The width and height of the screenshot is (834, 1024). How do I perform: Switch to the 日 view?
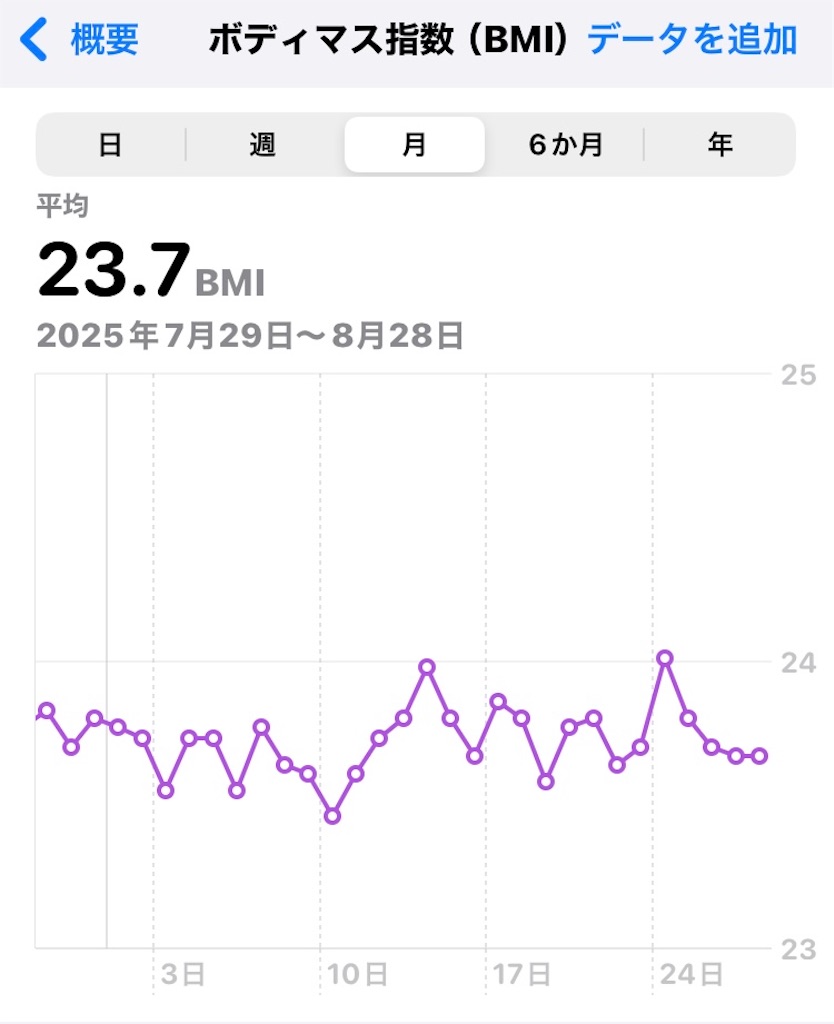(110, 145)
